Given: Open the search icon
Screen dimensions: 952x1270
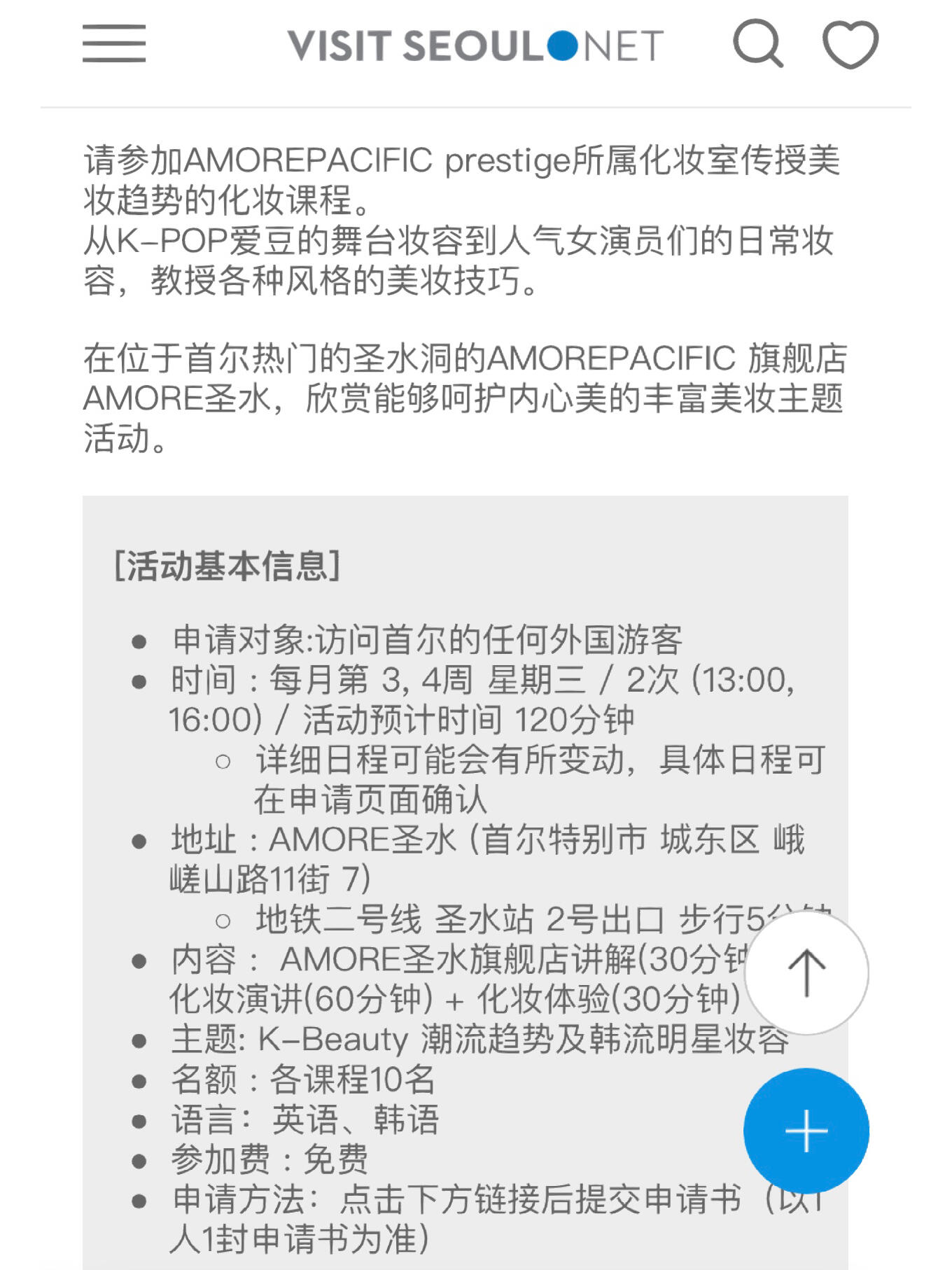Looking at the screenshot, I should pos(757,44).
